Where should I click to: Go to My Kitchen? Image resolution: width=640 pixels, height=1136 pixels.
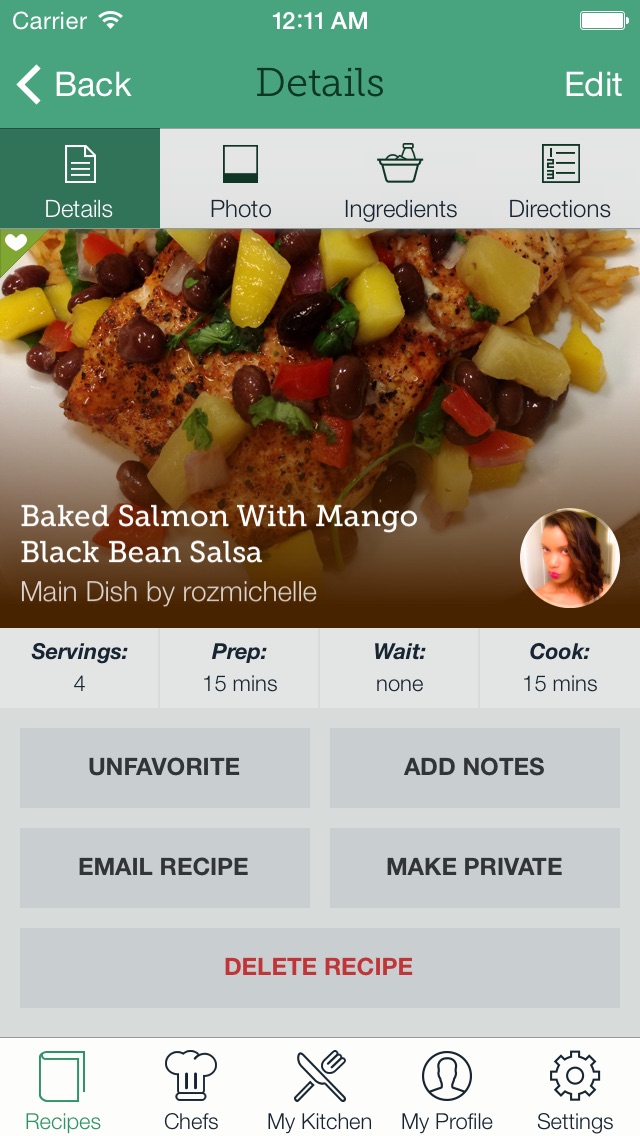[319, 1089]
